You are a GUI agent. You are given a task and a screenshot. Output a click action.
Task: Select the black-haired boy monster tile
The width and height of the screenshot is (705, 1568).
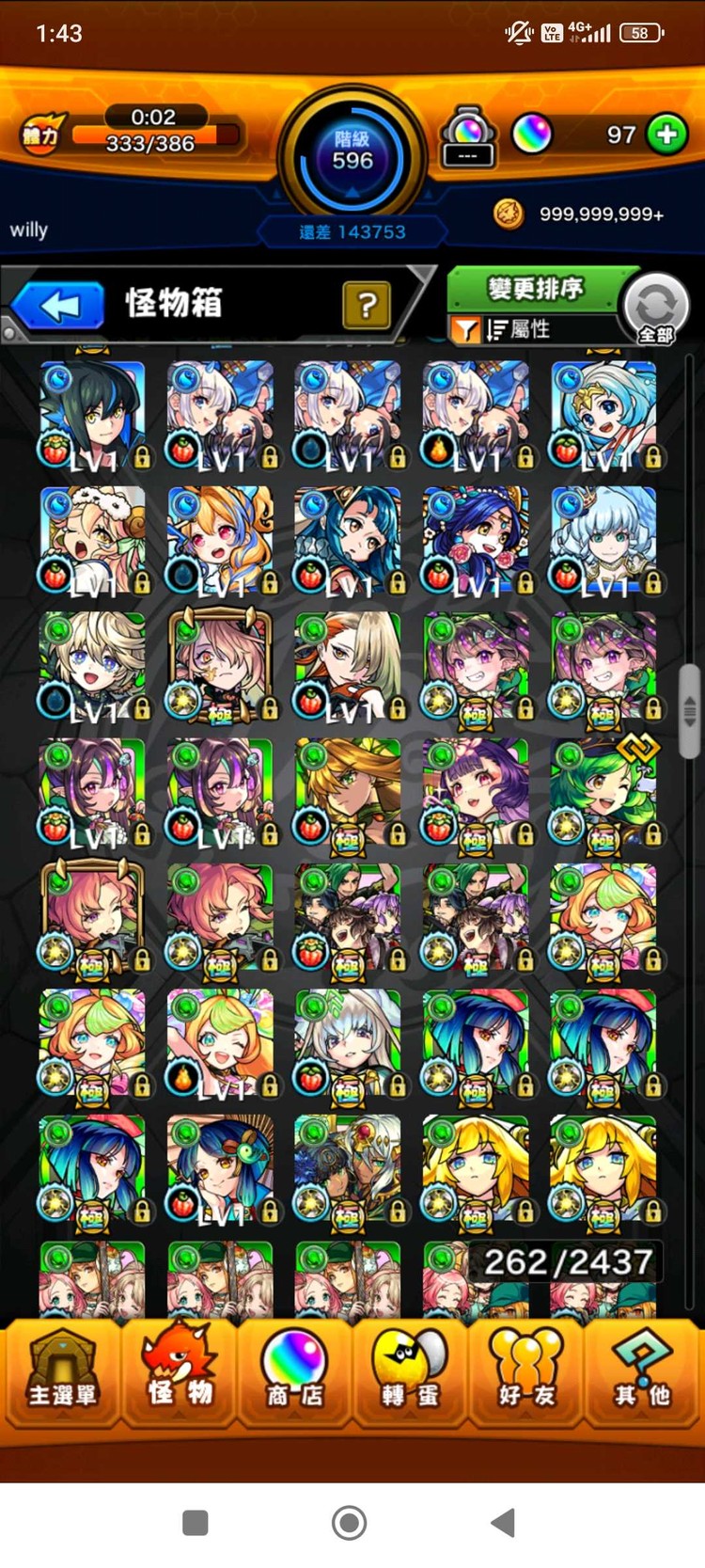tap(92, 415)
